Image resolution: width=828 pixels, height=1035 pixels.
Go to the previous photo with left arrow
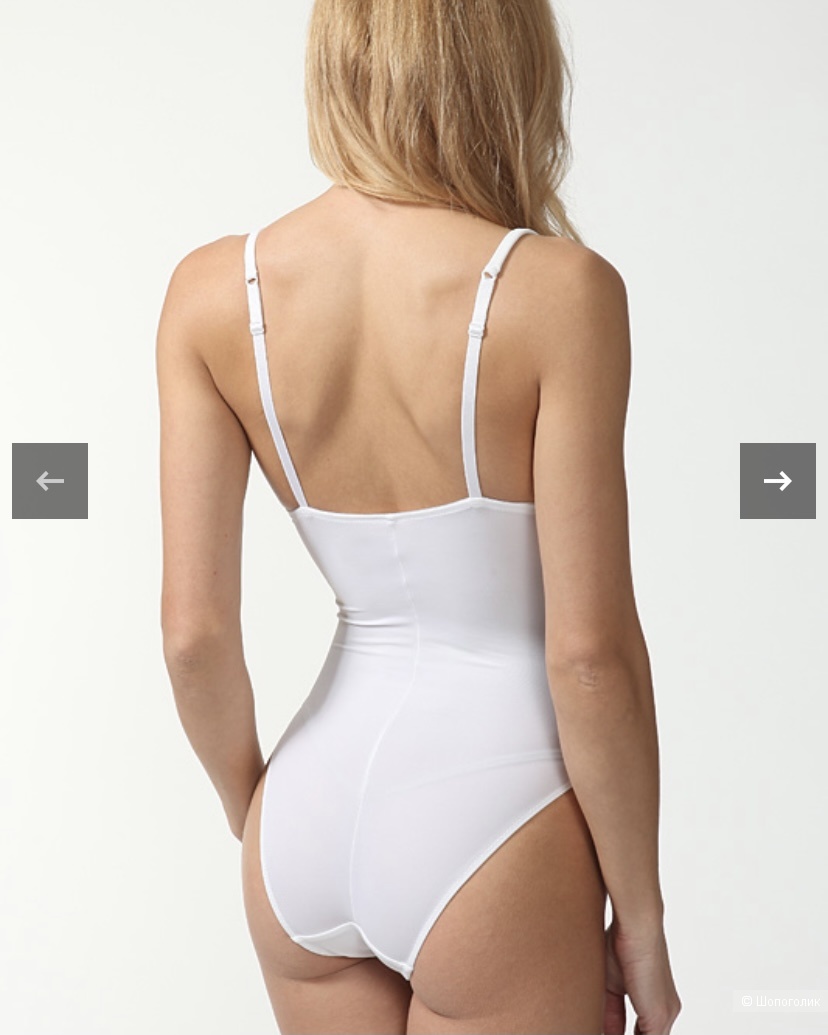(50, 481)
